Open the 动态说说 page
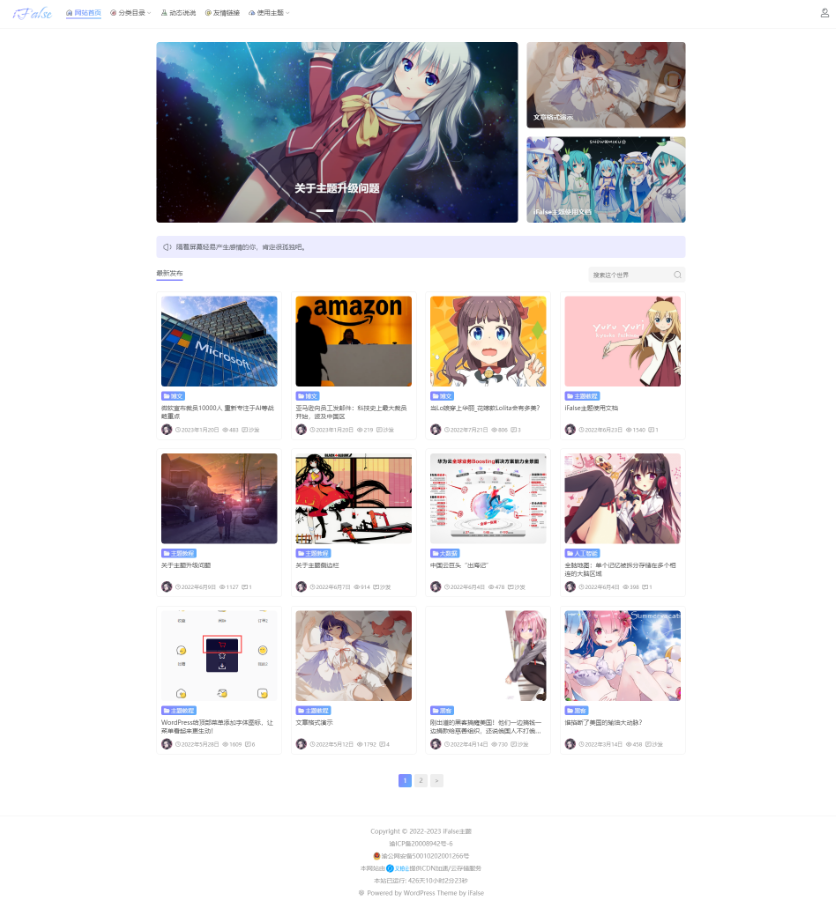The image size is (836, 902). [x=178, y=13]
